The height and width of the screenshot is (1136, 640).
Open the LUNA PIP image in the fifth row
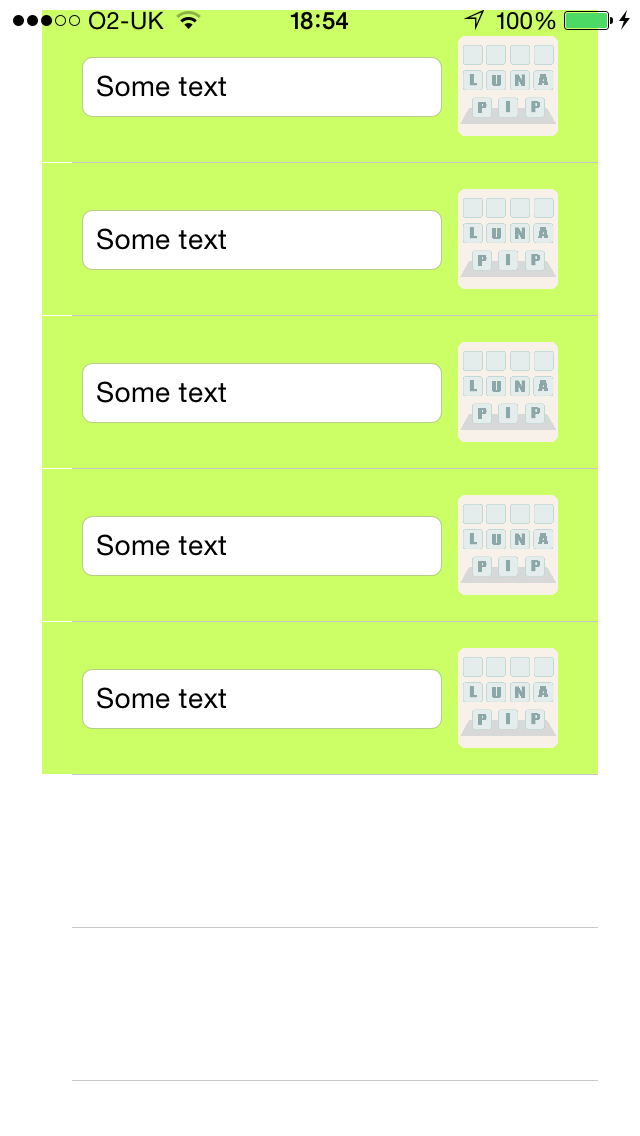(508, 698)
